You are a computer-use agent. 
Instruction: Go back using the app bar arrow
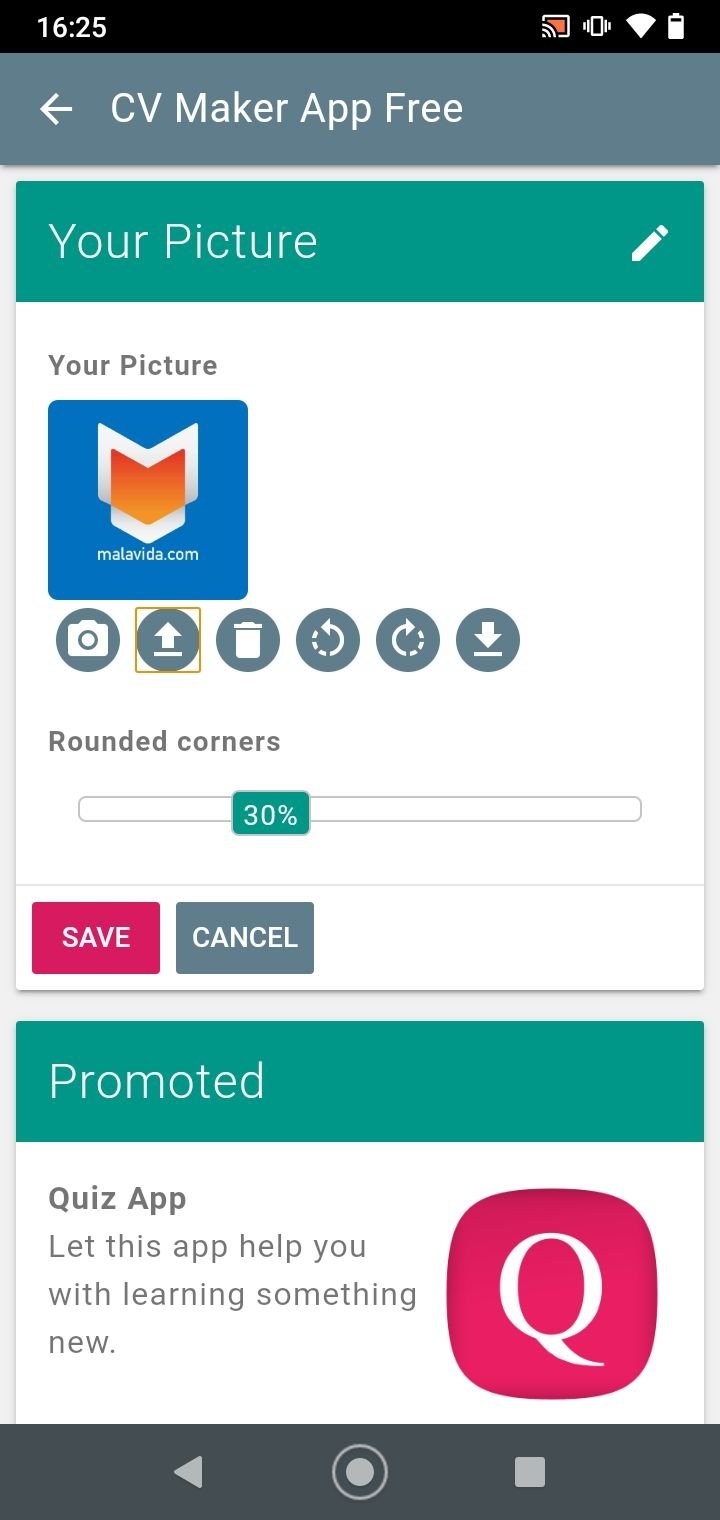click(56, 109)
